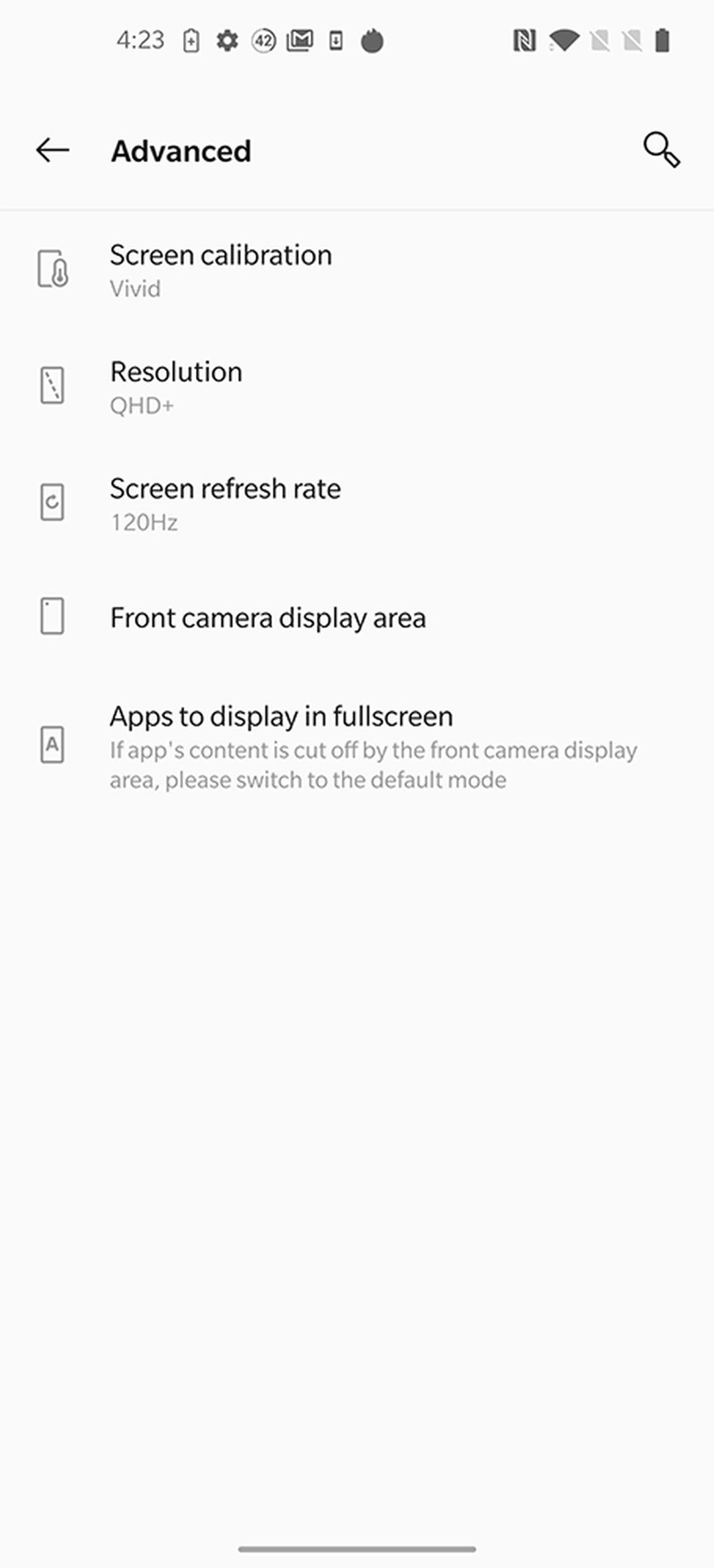Select the Resolution diagonal-line icon

[x=52, y=385]
